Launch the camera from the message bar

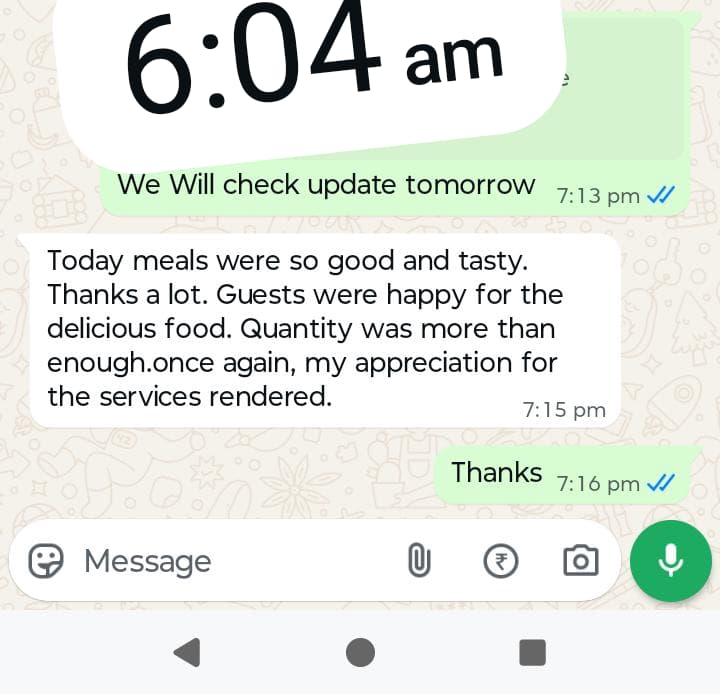pyautogui.click(x=580, y=561)
